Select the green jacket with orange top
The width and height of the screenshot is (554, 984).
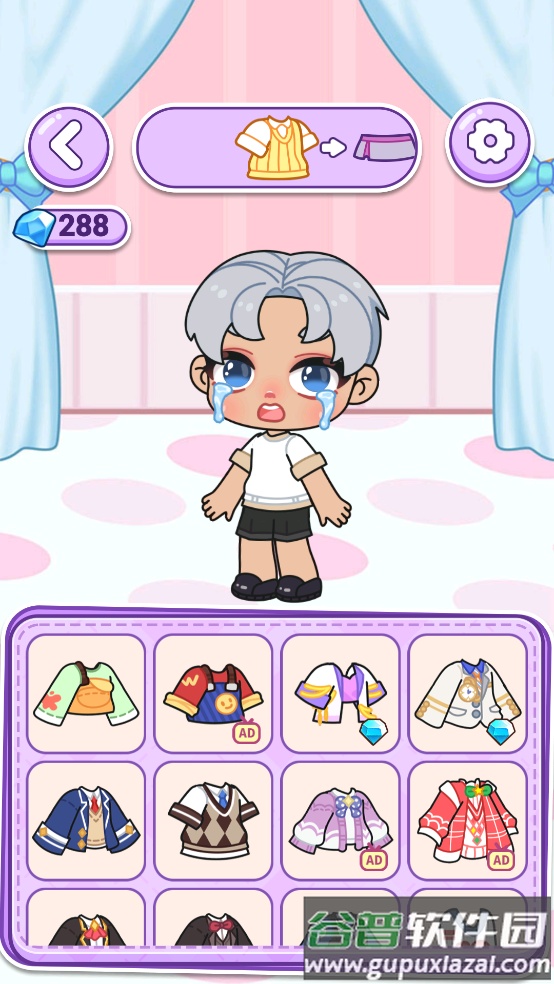[x=86, y=693]
